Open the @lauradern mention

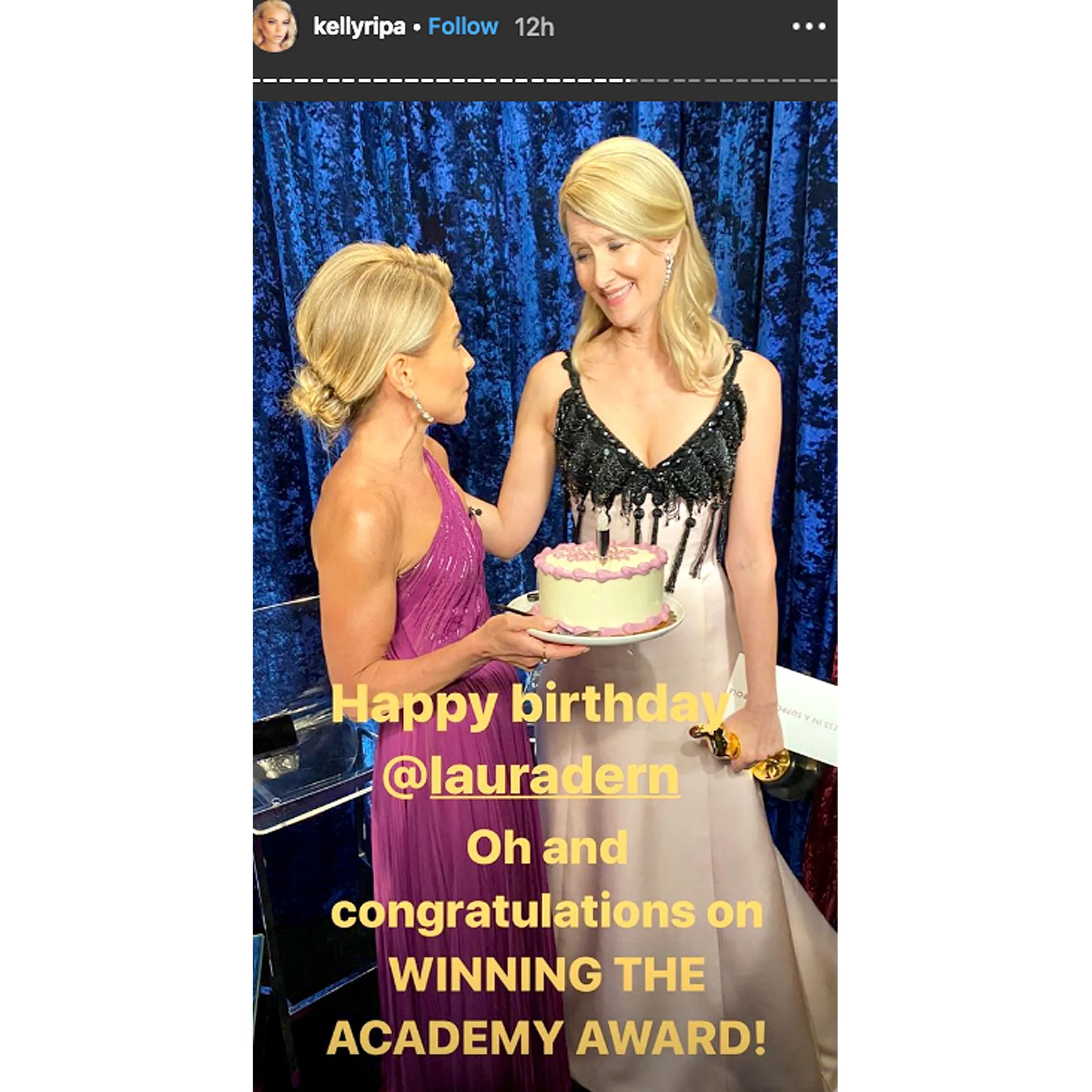(x=531, y=777)
